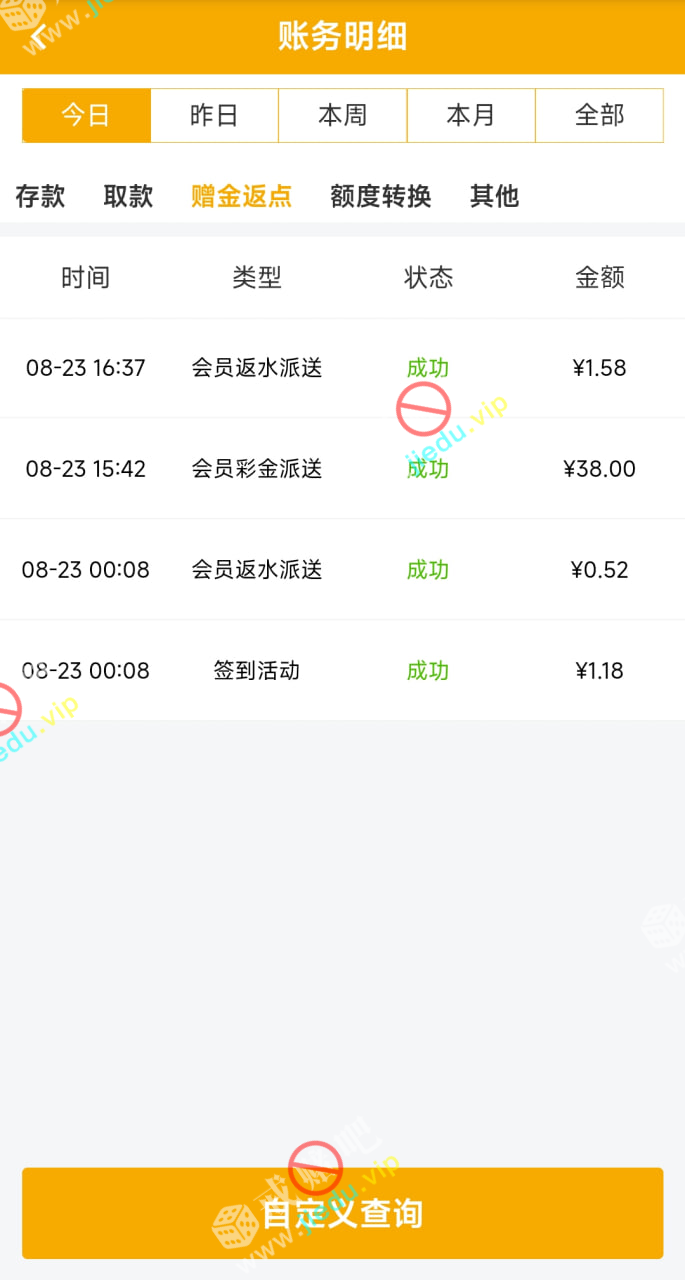
Task: Tap the 自定义查询 button
Action: click(x=342, y=1213)
